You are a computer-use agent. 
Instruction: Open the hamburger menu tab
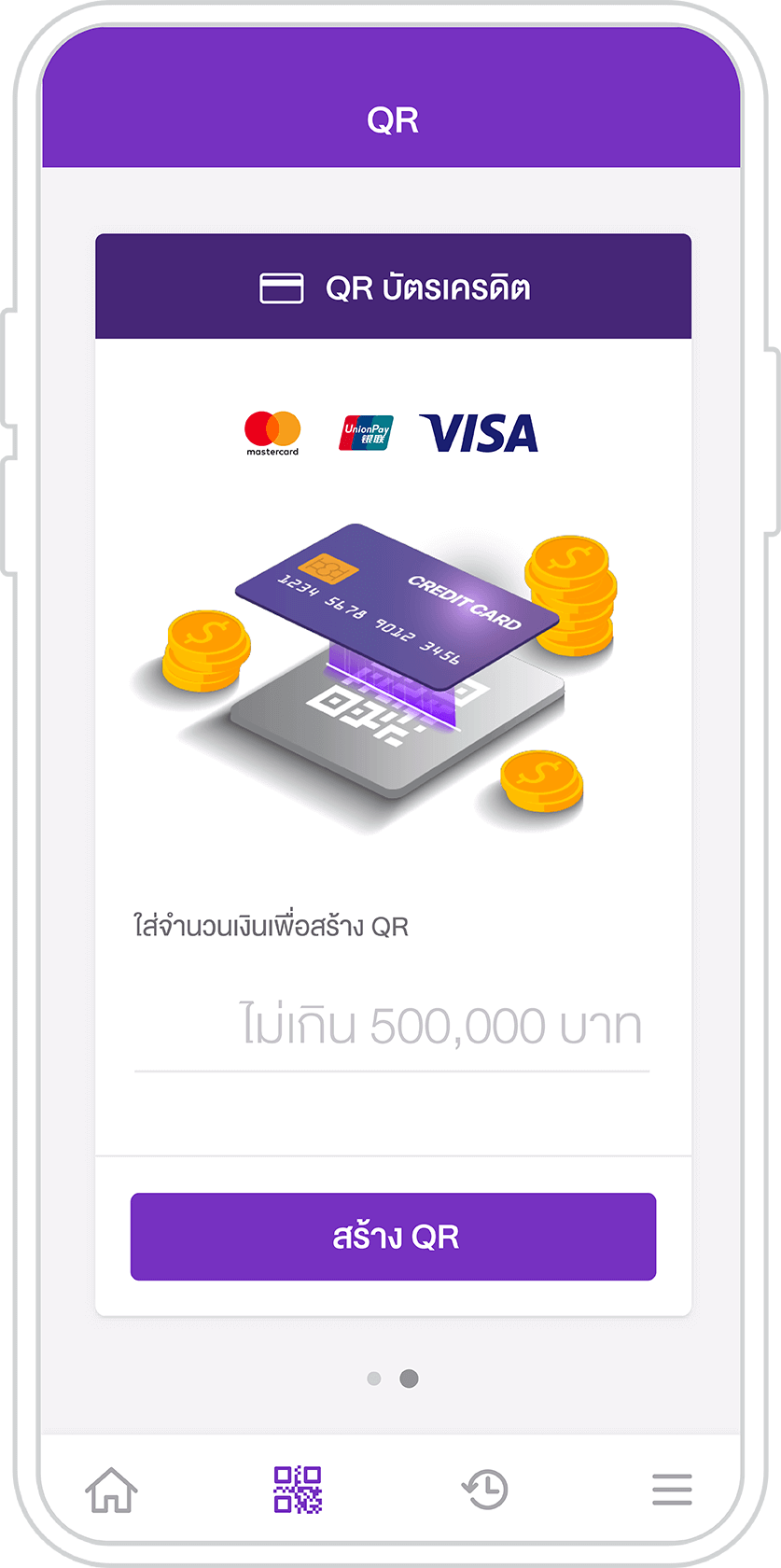pyautogui.click(x=672, y=1490)
